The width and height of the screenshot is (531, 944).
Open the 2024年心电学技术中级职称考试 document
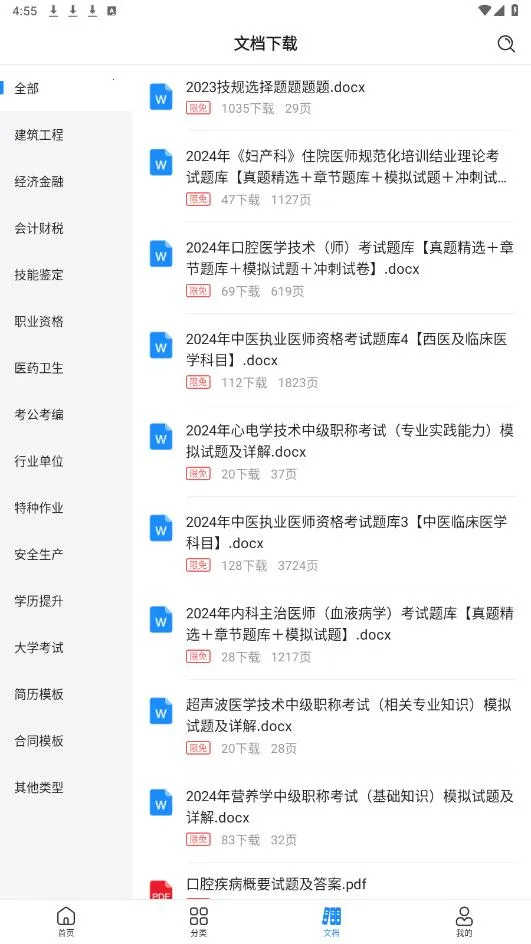[x=332, y=452]
